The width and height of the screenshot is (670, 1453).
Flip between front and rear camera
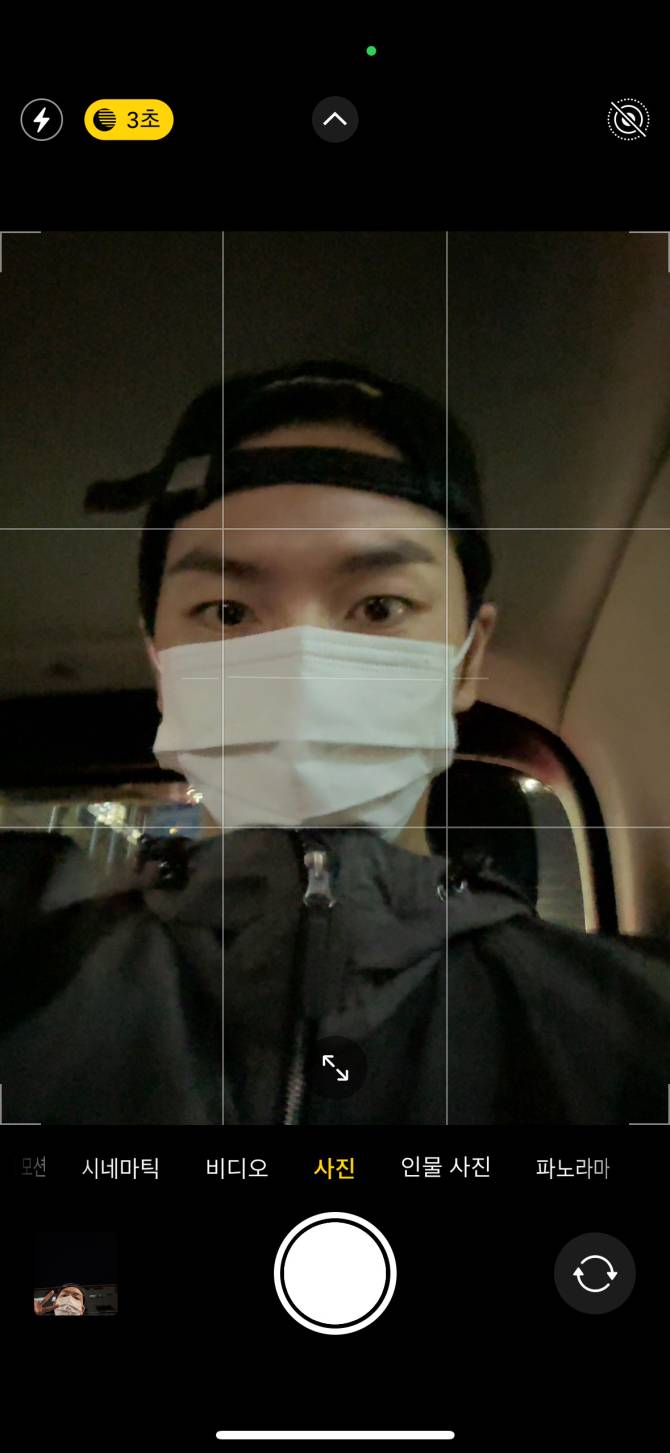[595, 1274]
